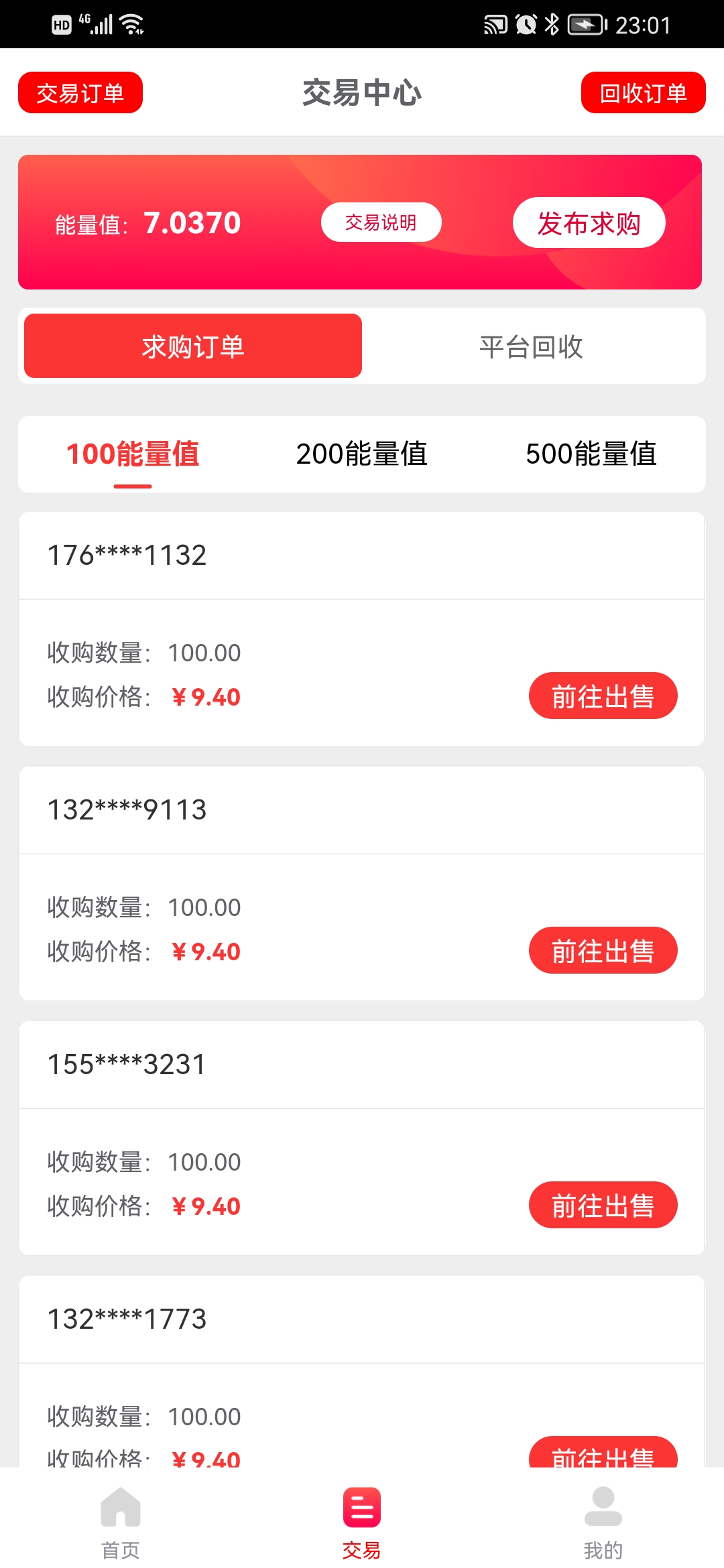Select the 200能量值 tab
This screenshot has height=1568, width=724.
[x=362, y=454]
